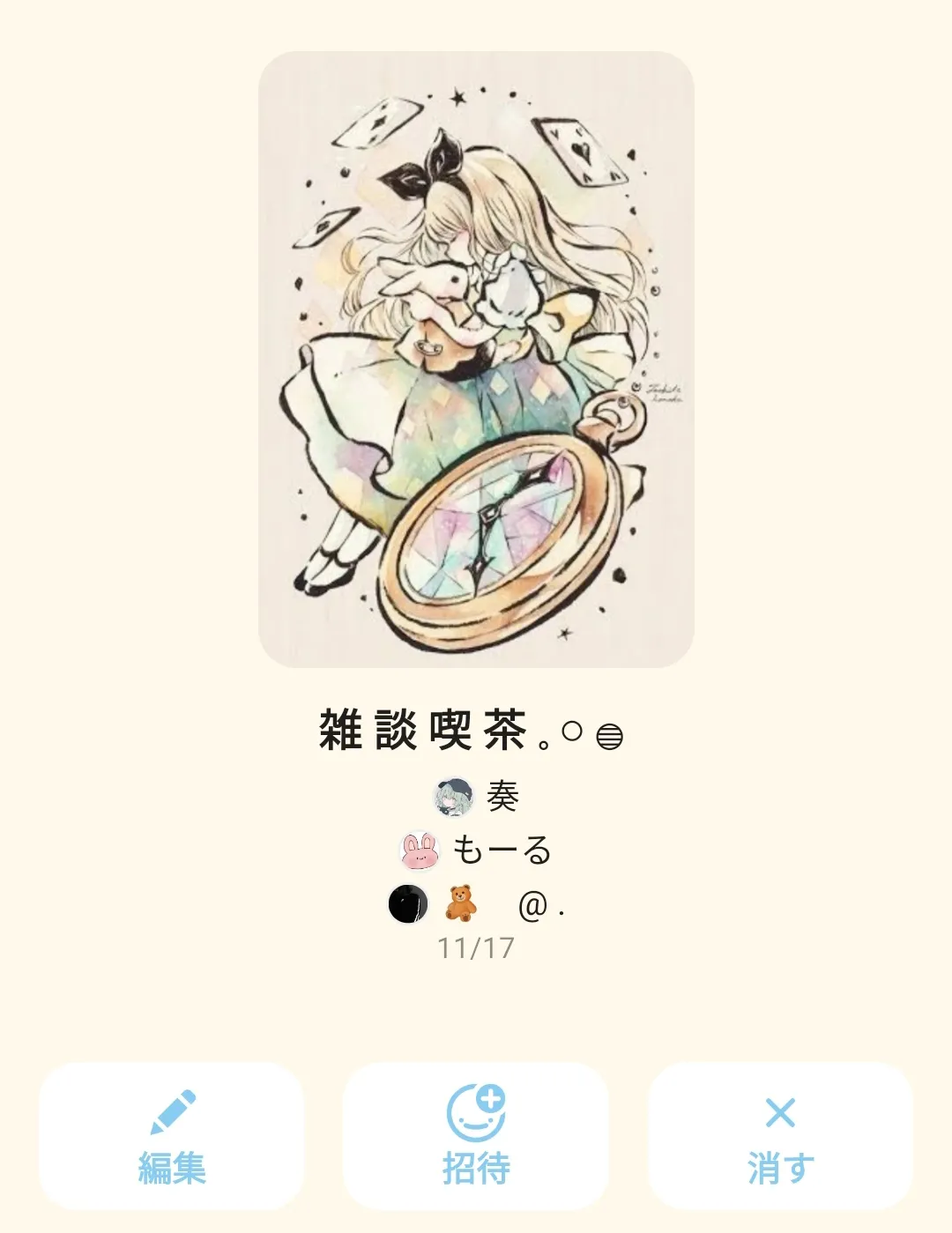Invite someone with the 招待 button
This screenshot has height=1233, width=952.
[475, 1136]
